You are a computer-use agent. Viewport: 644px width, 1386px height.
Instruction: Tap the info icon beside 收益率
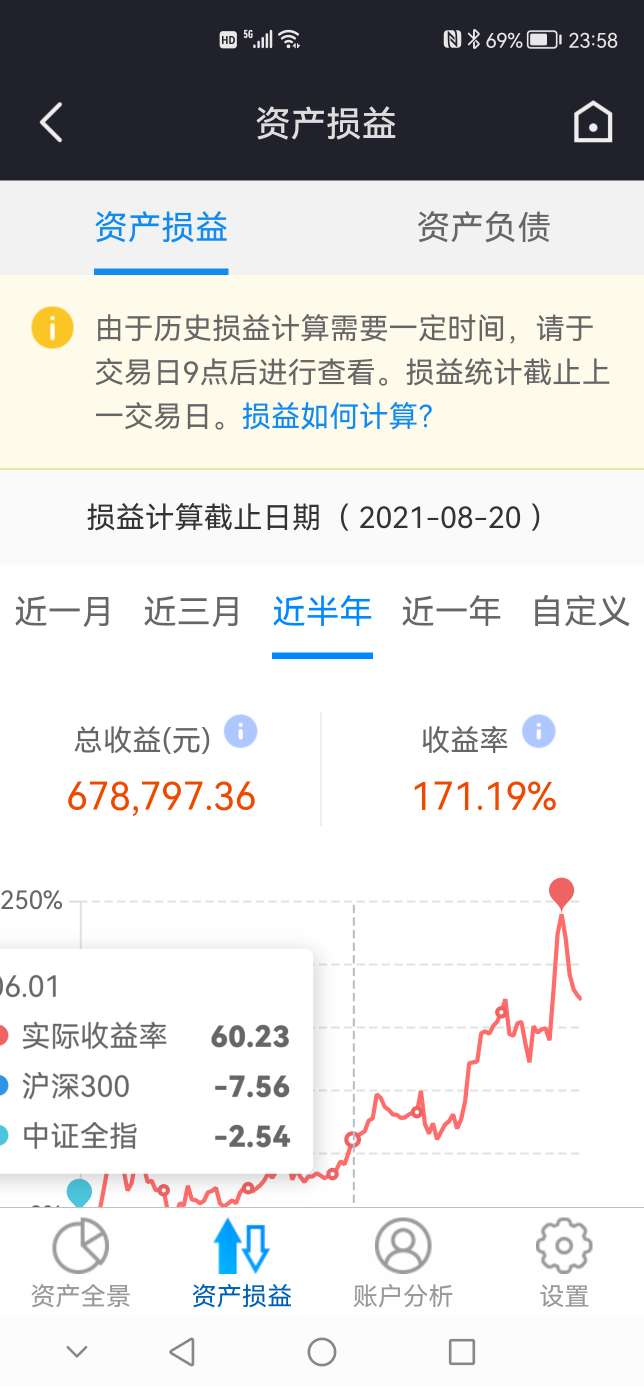[x=538, y=732]
